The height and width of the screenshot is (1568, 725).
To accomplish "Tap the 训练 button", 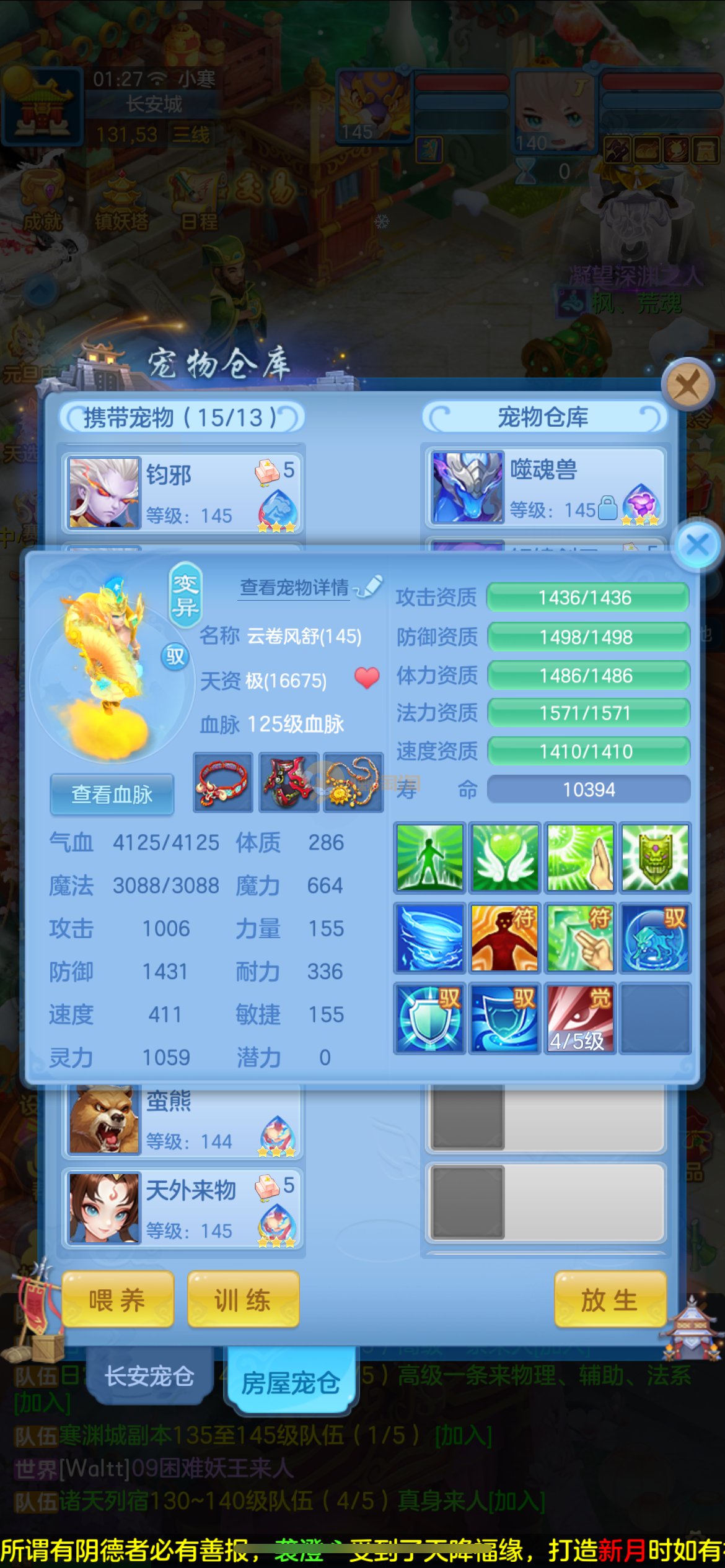I will click(x=243, y=1299).
